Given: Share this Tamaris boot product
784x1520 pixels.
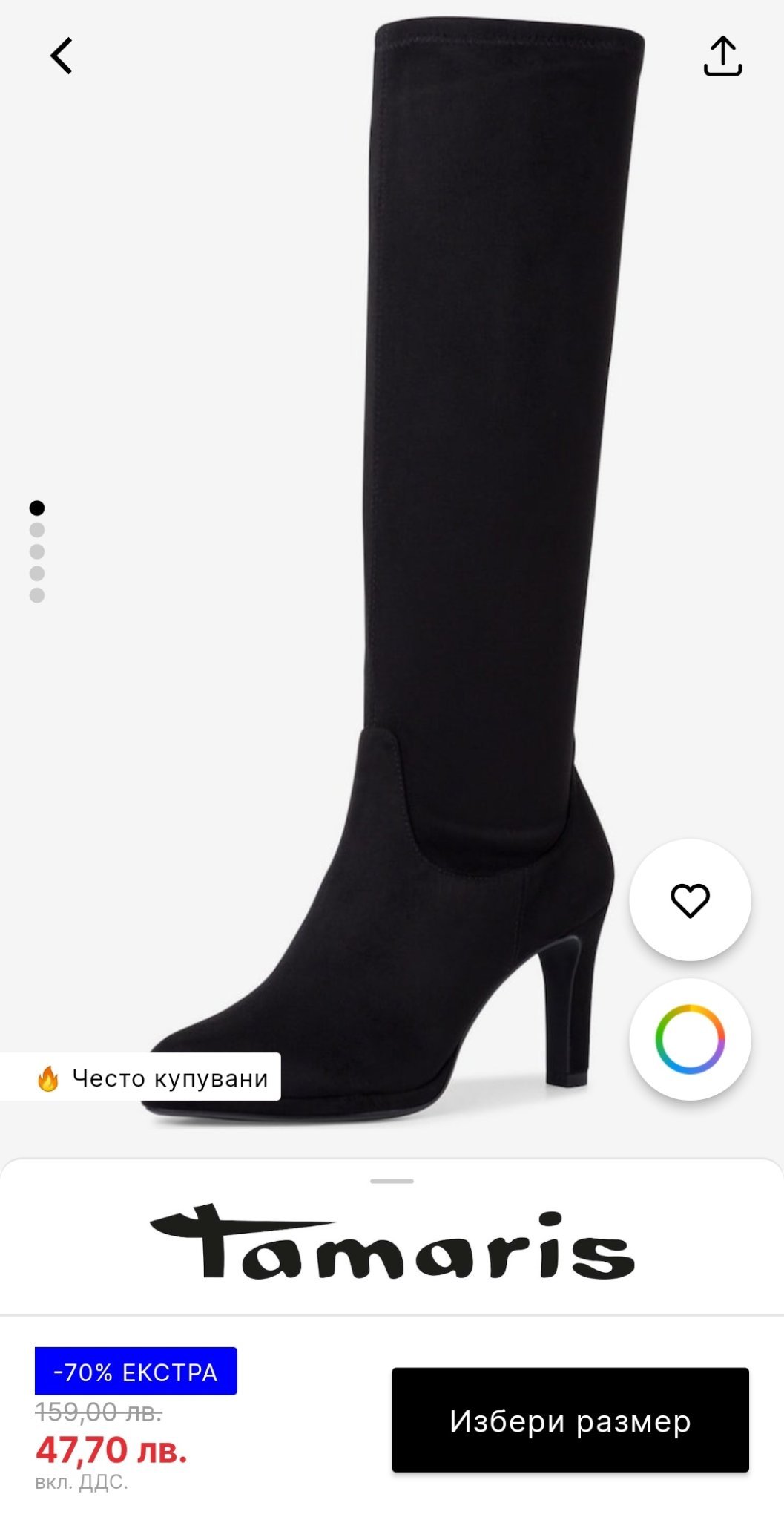Looking at the screenshot, I should tap(722, 56).
